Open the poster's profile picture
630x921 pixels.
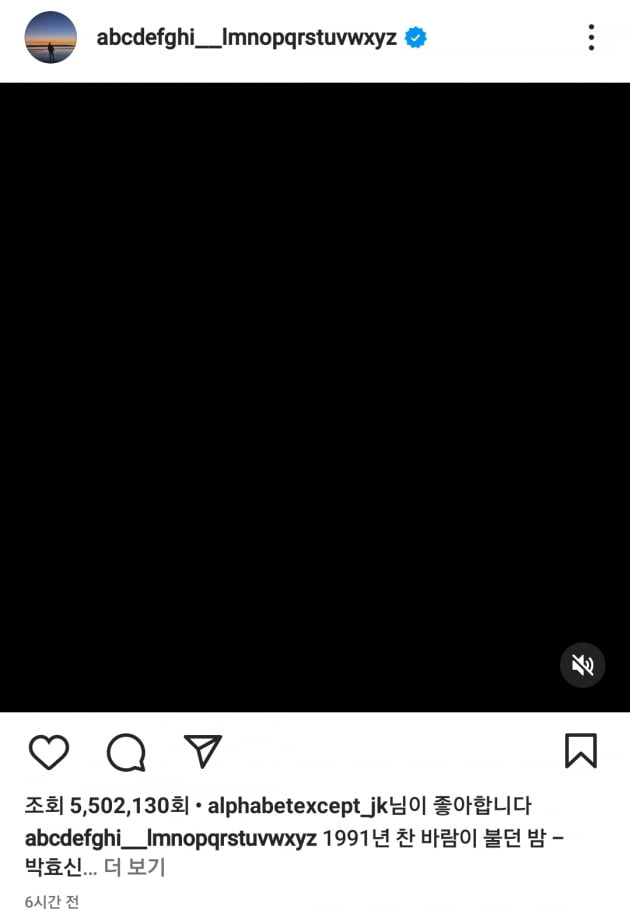[50, 38]
